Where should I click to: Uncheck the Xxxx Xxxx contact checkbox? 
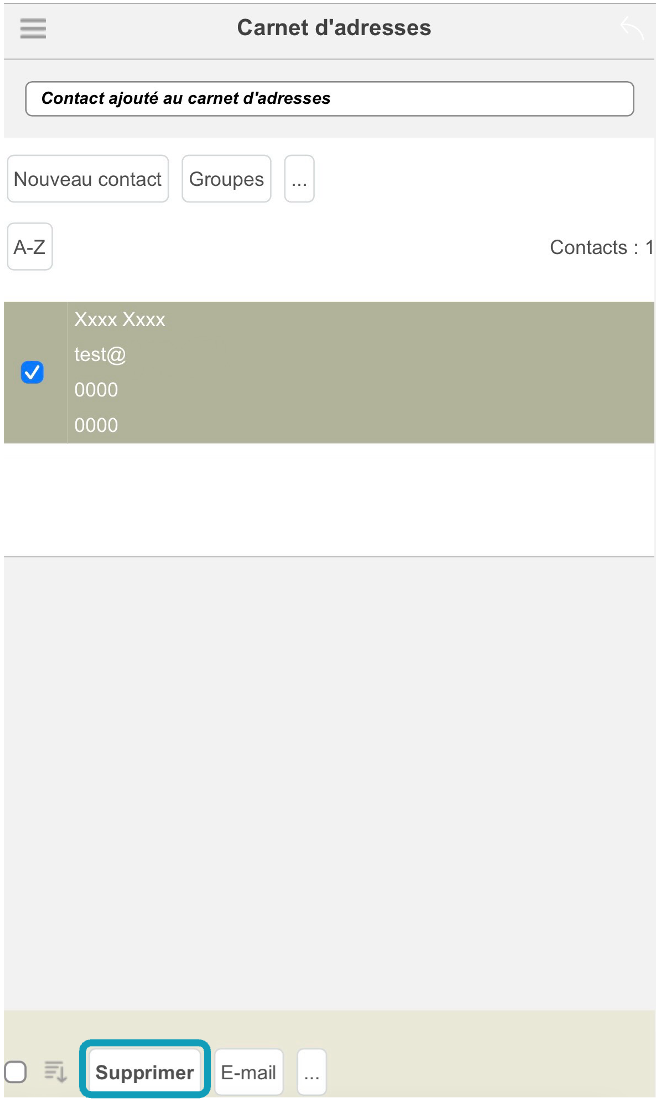(x=32, y=372)
